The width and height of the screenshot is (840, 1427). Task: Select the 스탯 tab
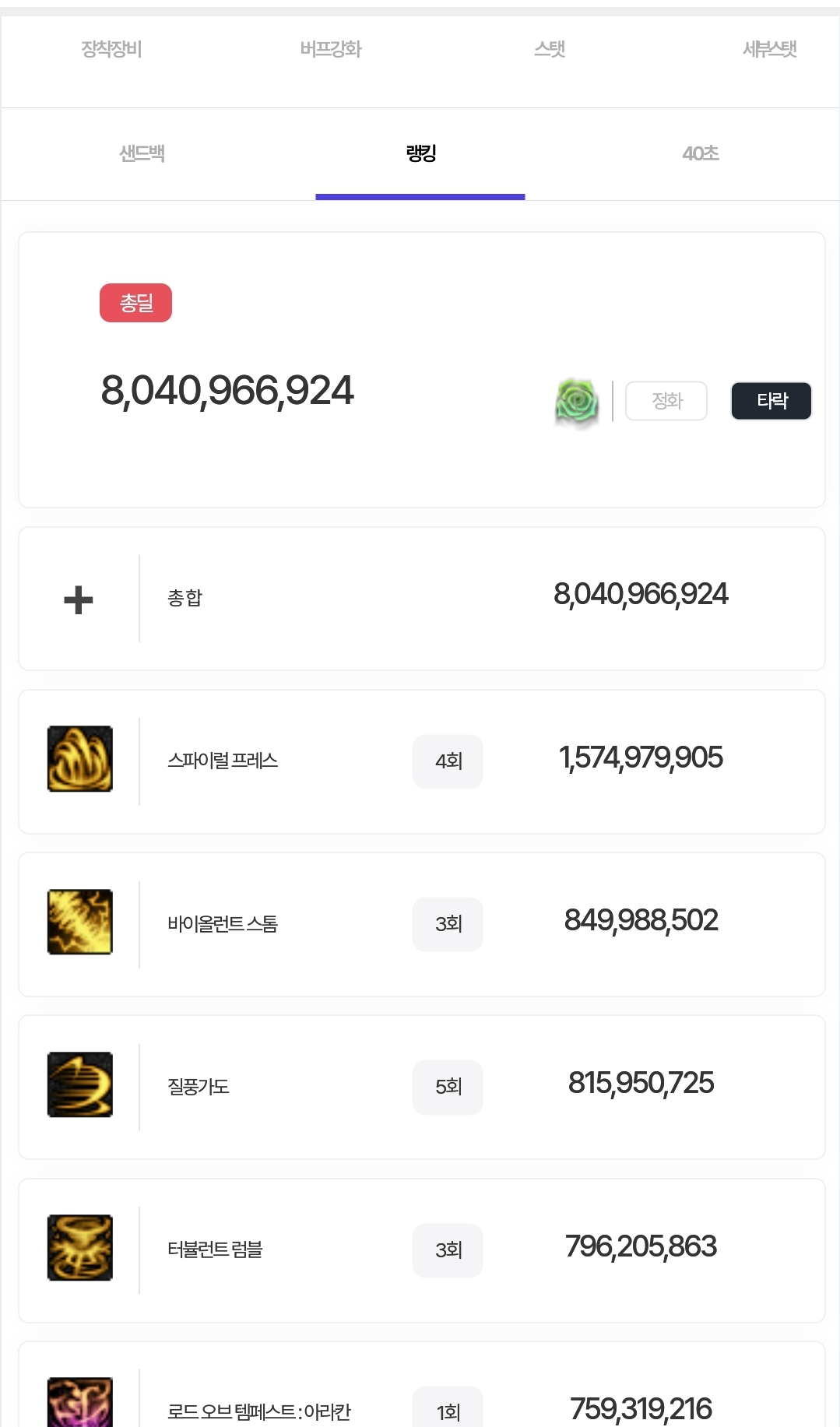pos(550,49)
